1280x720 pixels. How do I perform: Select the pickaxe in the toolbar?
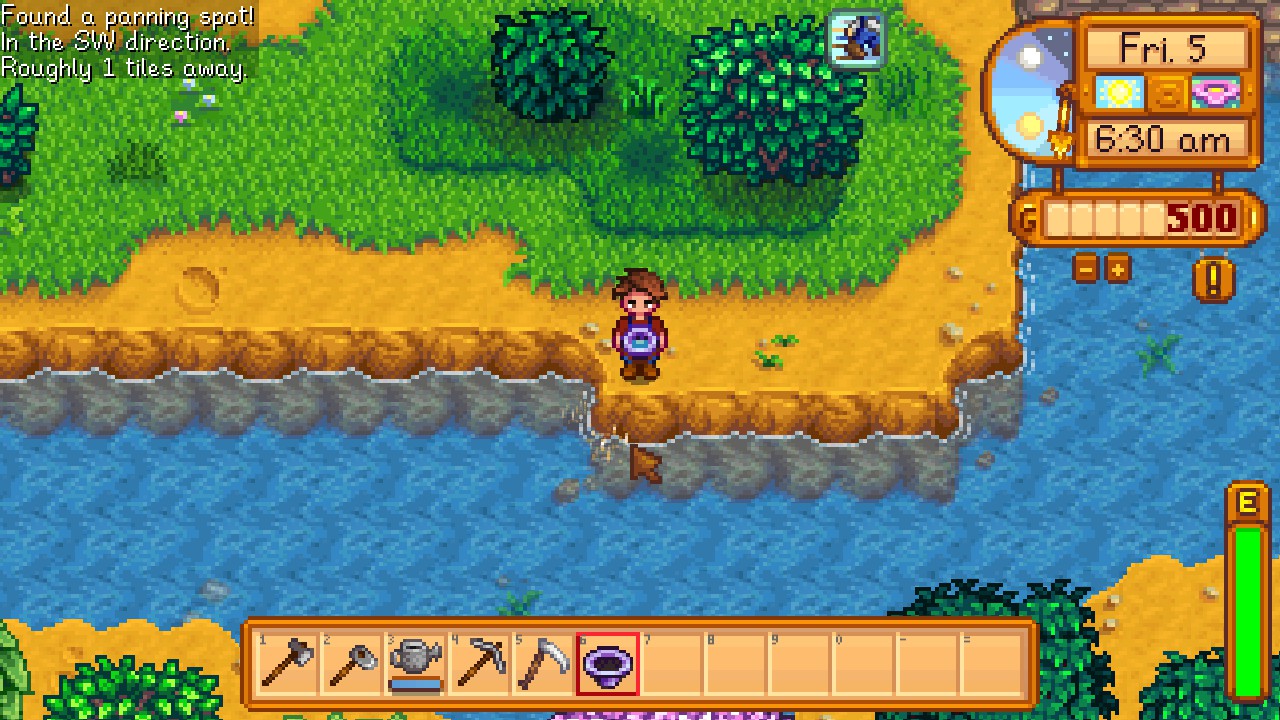pos(480,664)
